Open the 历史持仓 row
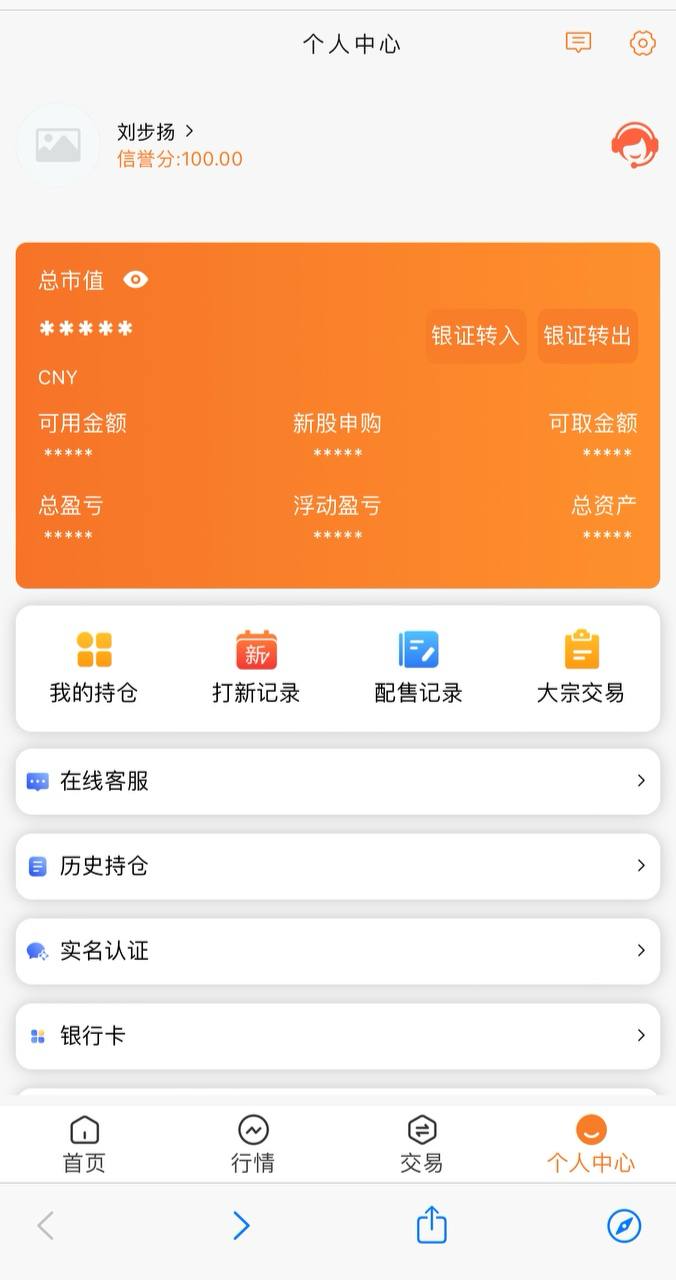 [x=338, y=866]
